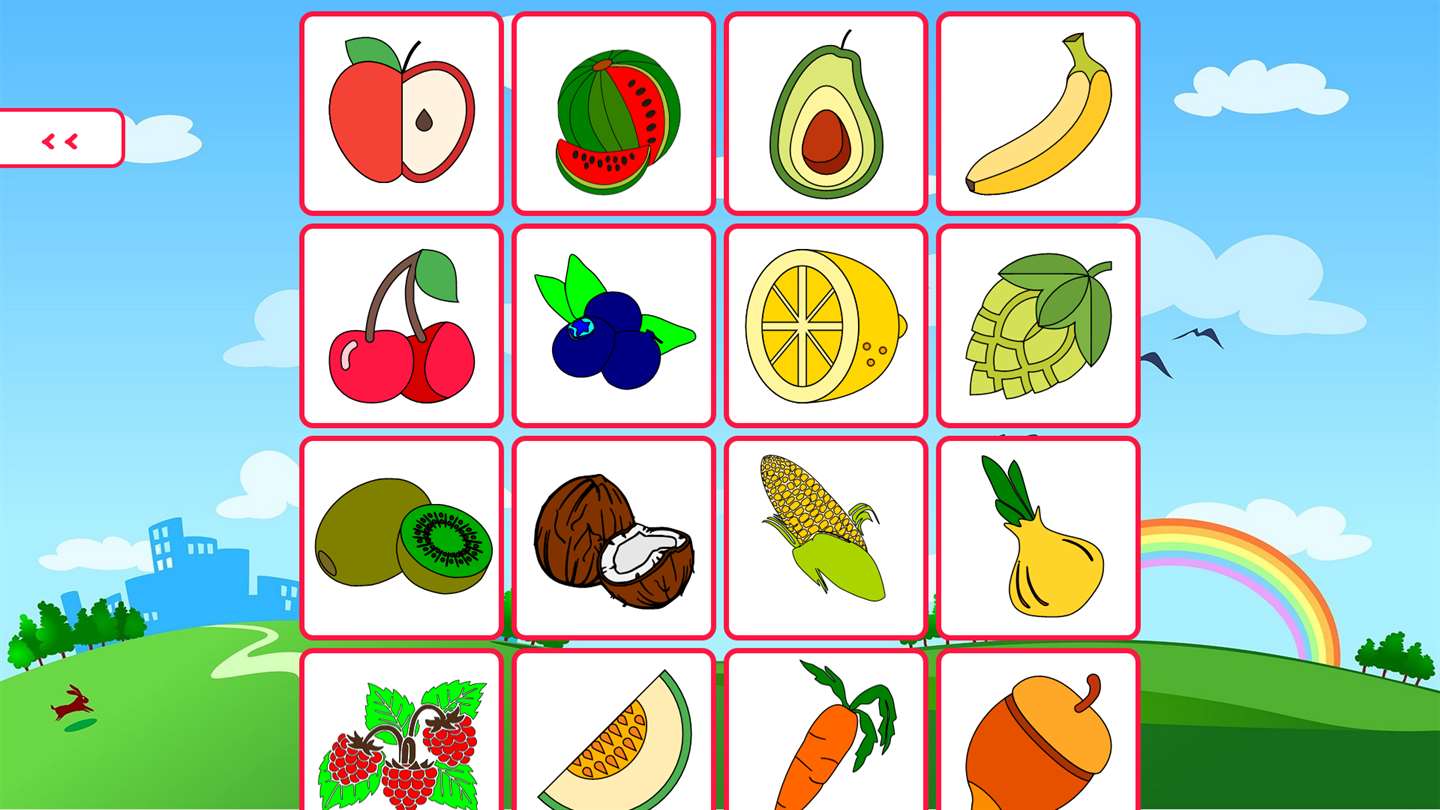Choose the yellow onion picture
Image resolution: width=1440 pixels, height=810 pixels.
click(1038, 538)
